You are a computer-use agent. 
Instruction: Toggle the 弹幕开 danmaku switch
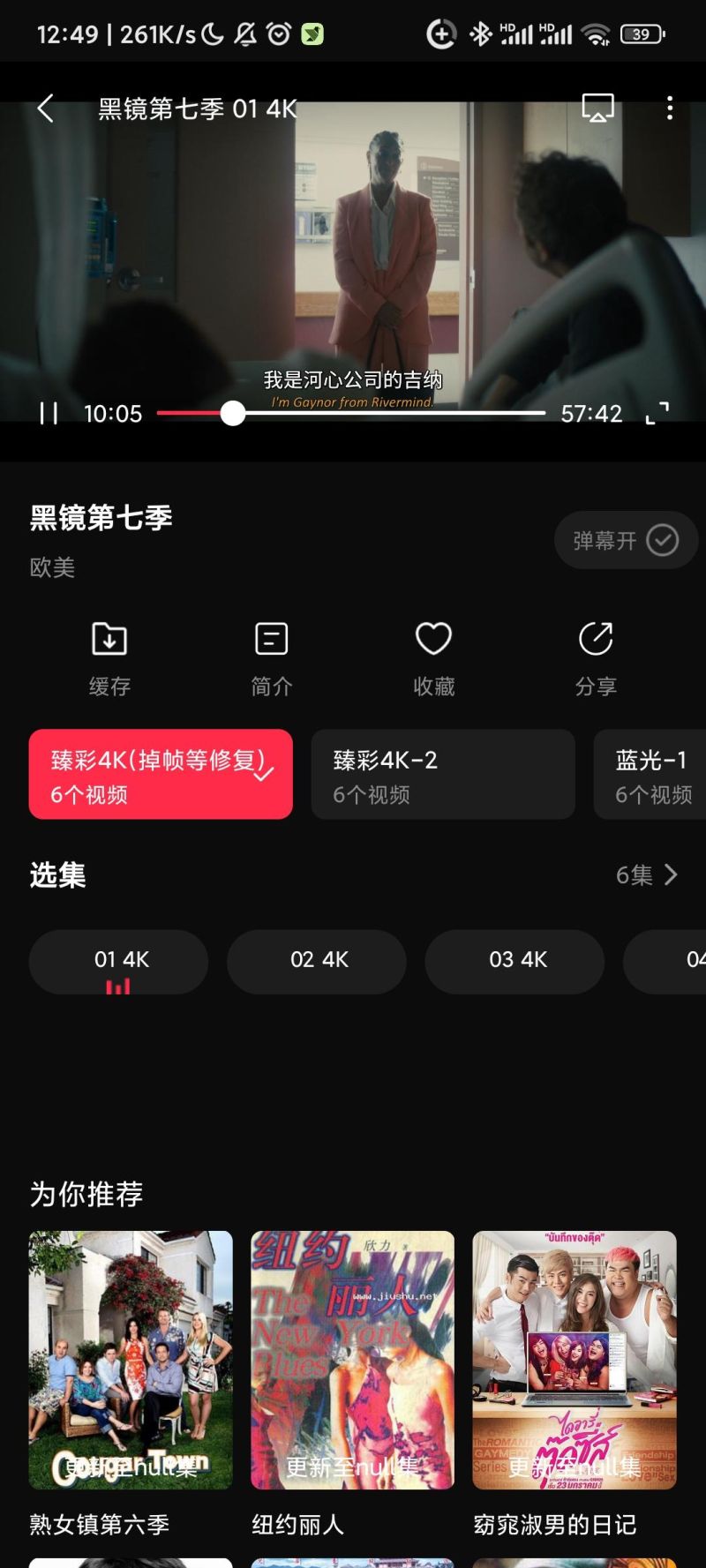pyautogui.click(x=625, y=540)
